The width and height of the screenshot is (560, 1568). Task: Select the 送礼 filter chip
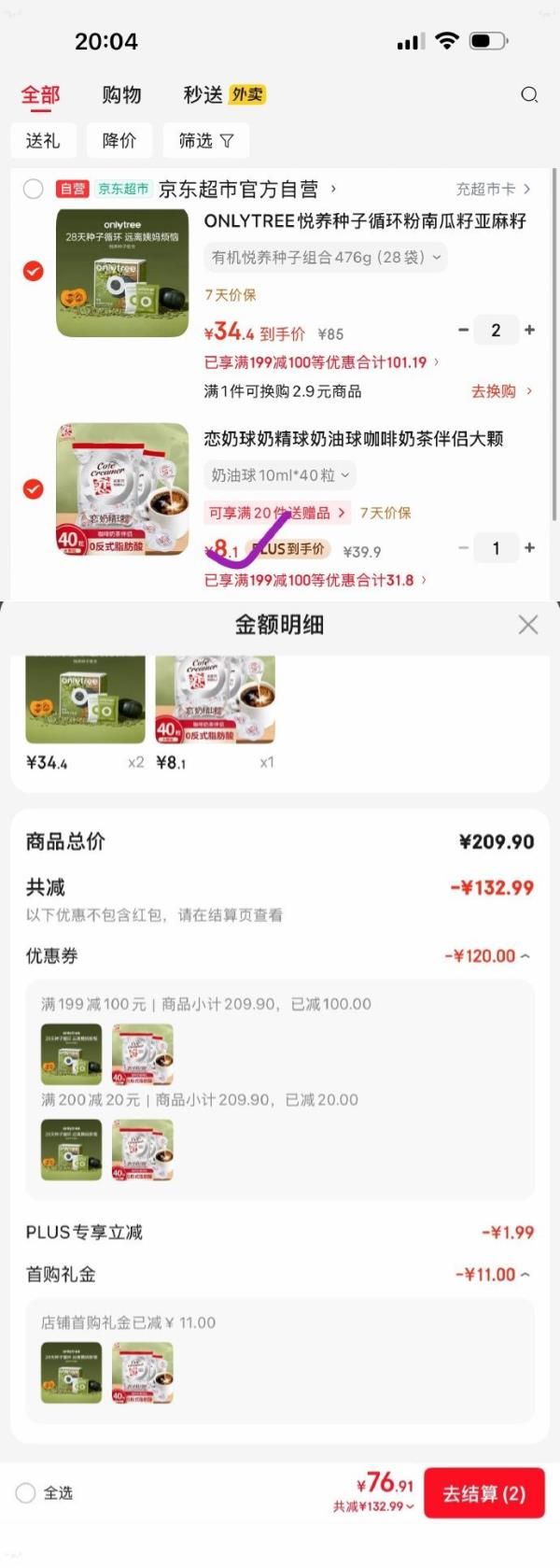click(43, 140)
